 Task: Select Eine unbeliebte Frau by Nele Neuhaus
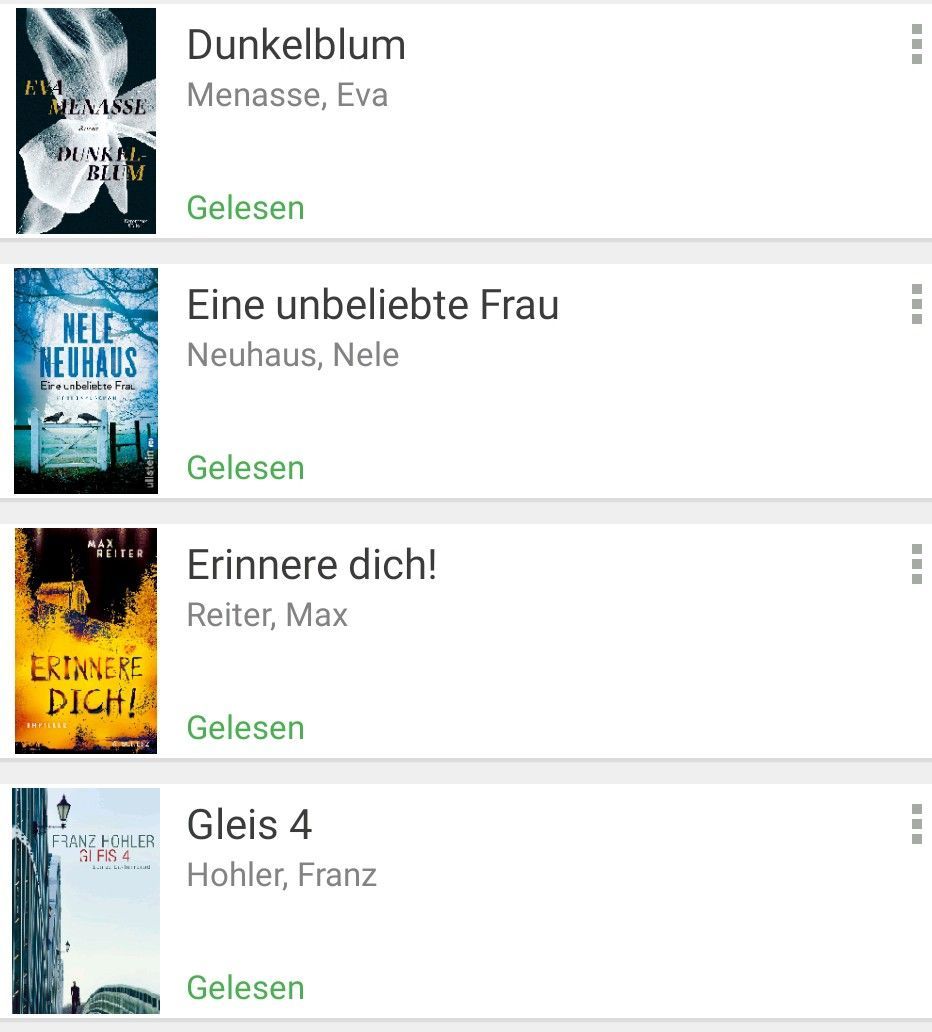(x=372, y=306)
